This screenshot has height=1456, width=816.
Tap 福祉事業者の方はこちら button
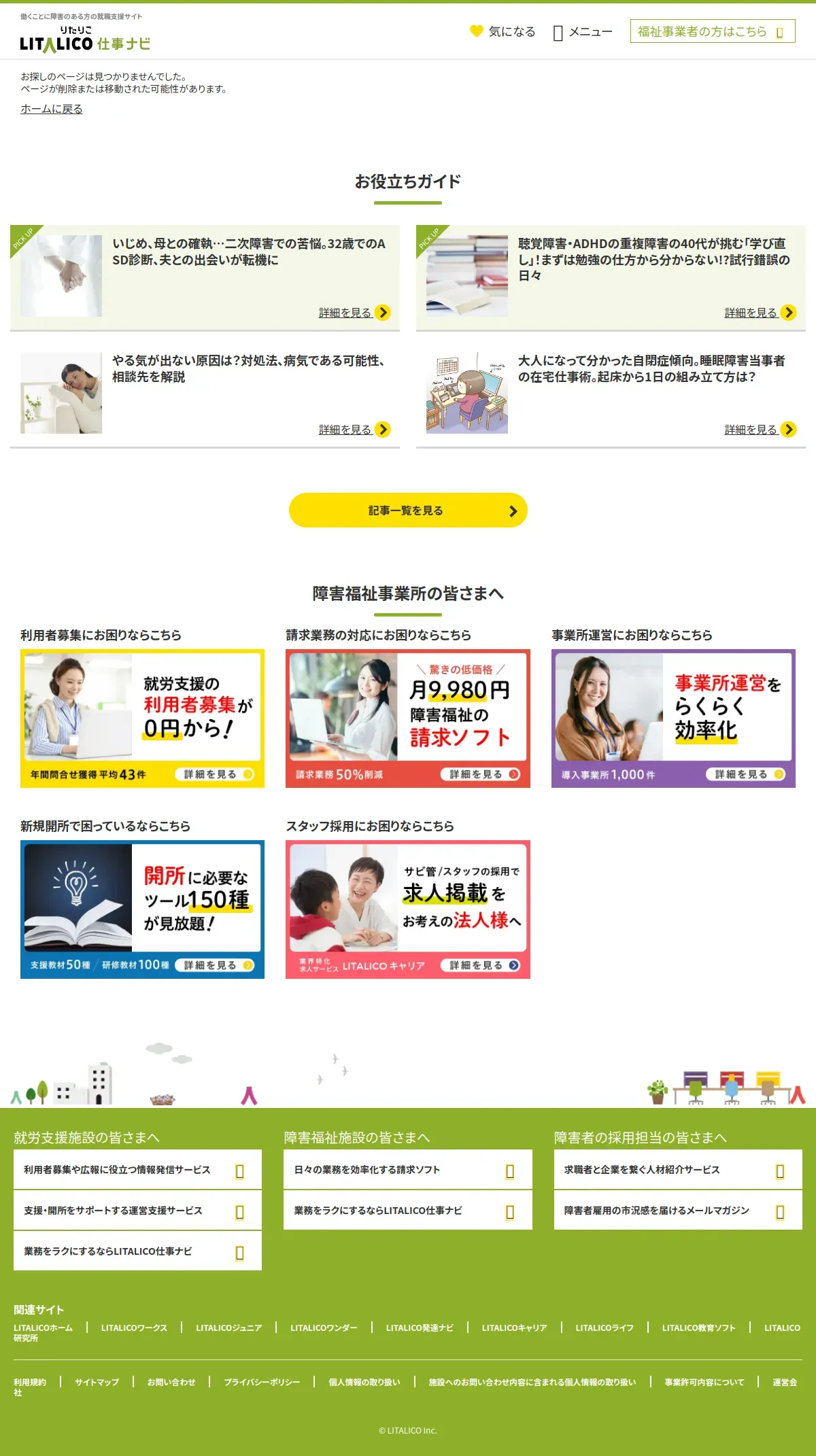pos(713,31)
